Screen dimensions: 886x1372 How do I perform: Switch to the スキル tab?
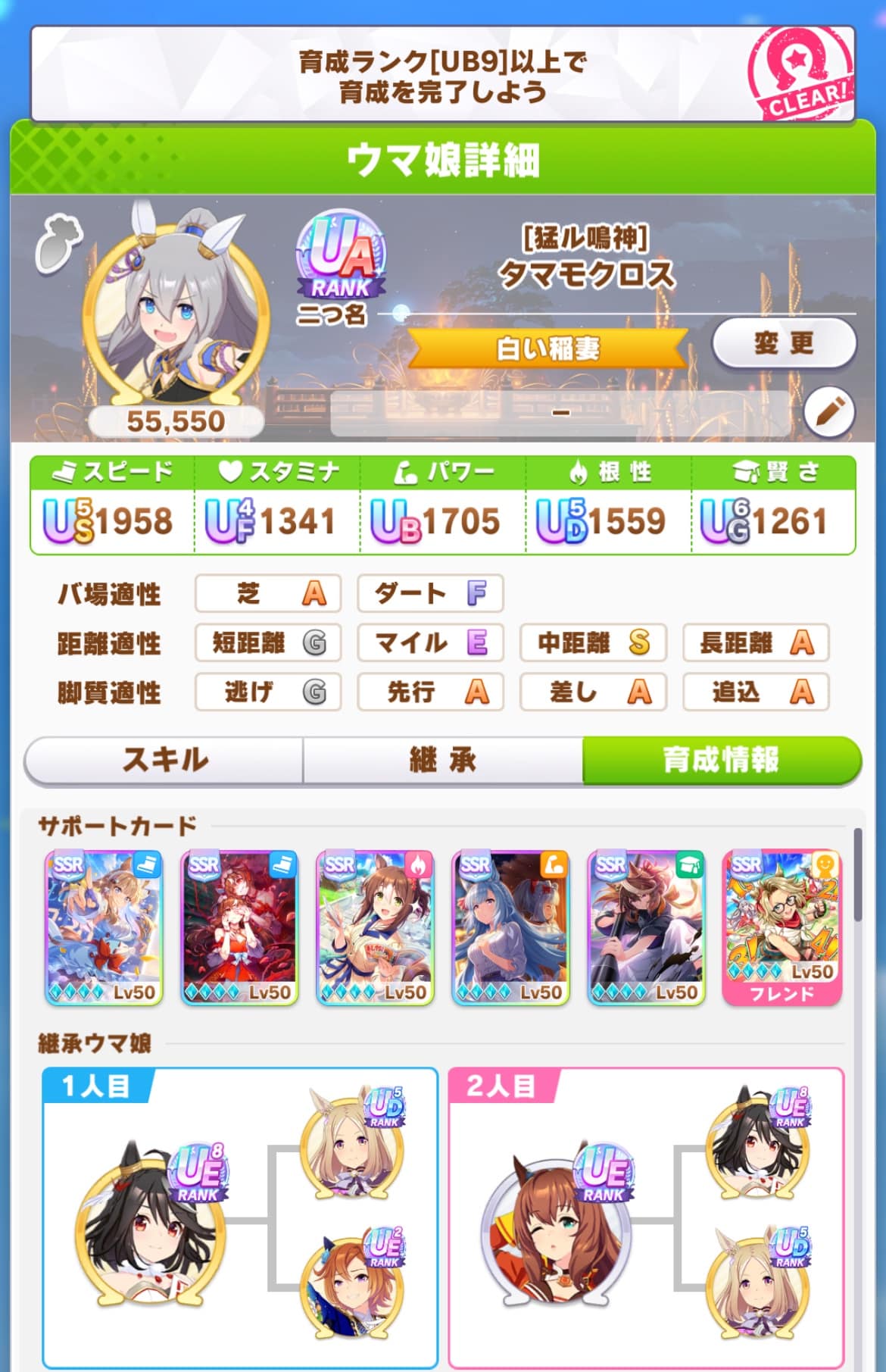click(164, 760)
